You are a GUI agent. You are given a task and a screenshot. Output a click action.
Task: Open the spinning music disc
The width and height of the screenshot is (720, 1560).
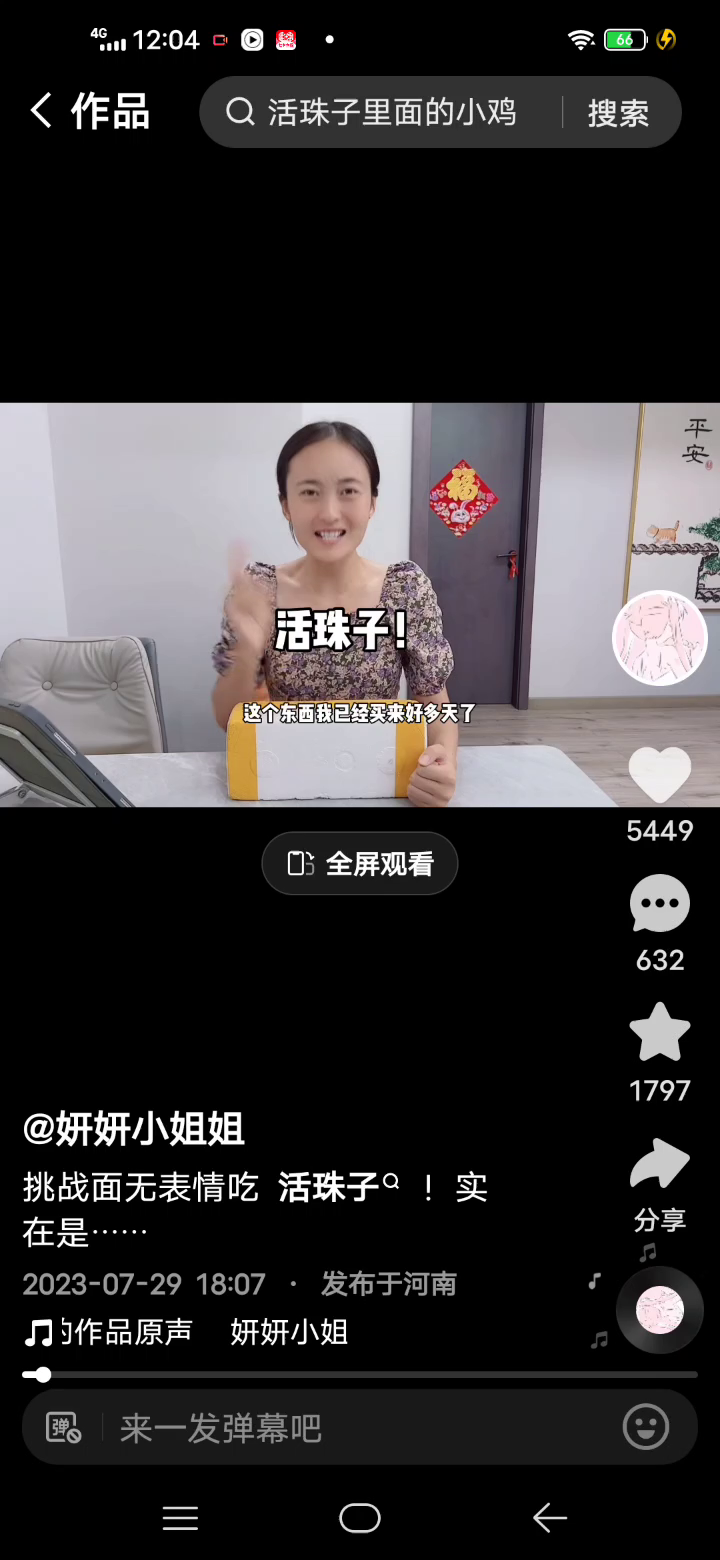[x=660, y=1310]
